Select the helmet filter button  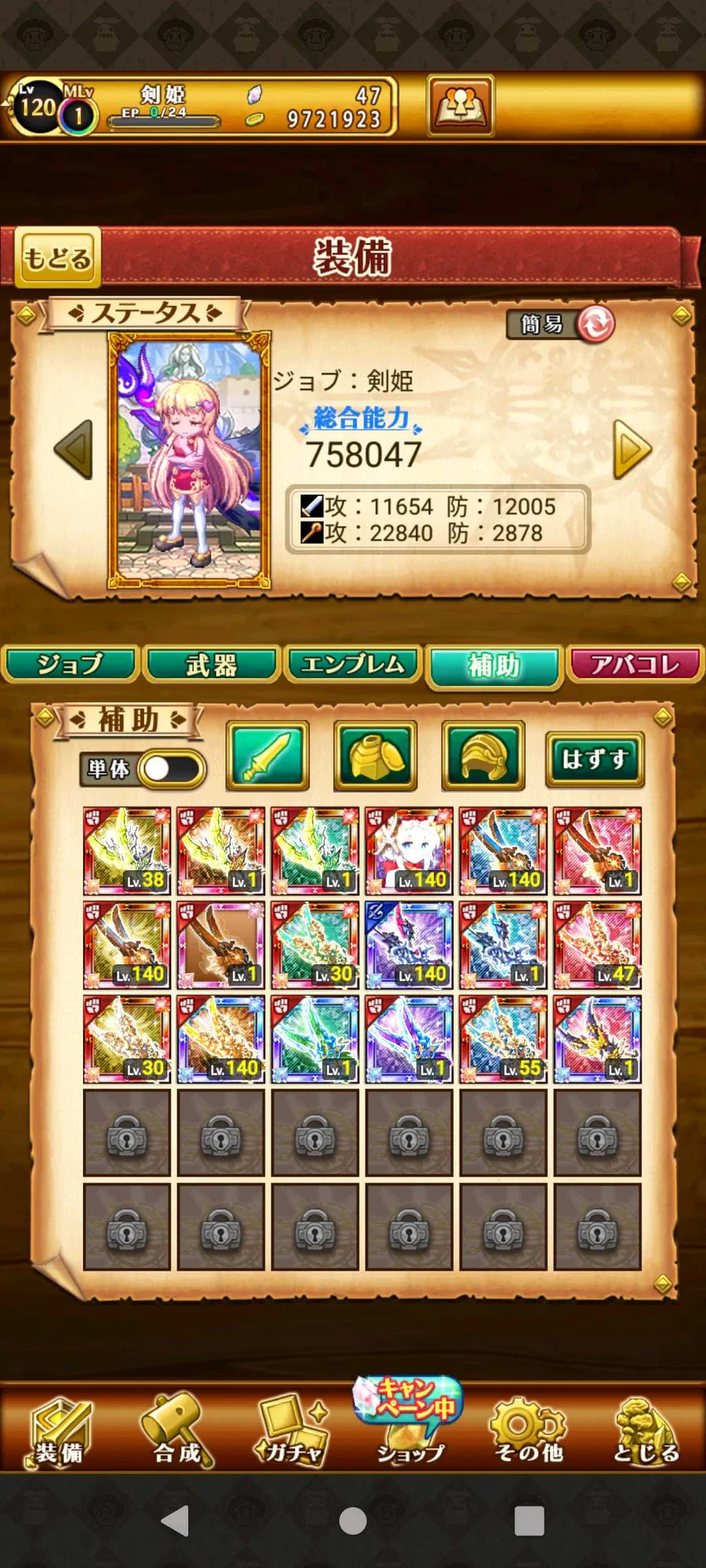[483, 756]
